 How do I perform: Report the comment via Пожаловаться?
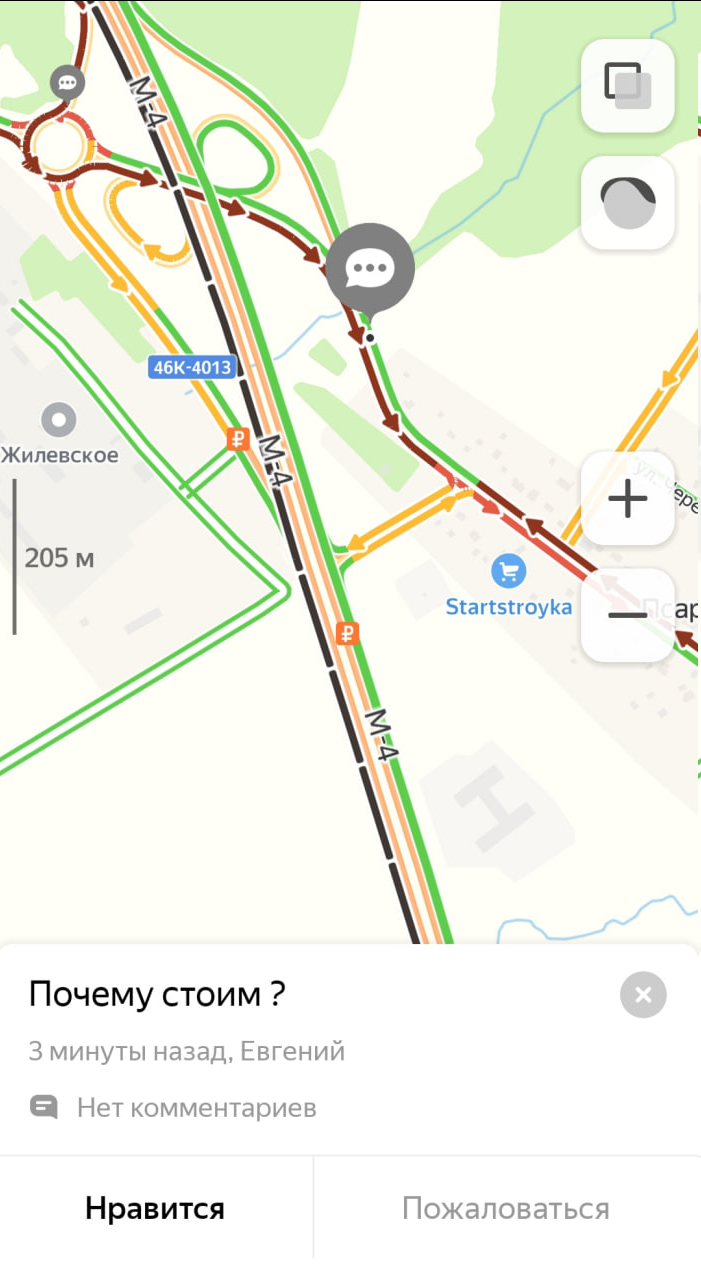506,1208
